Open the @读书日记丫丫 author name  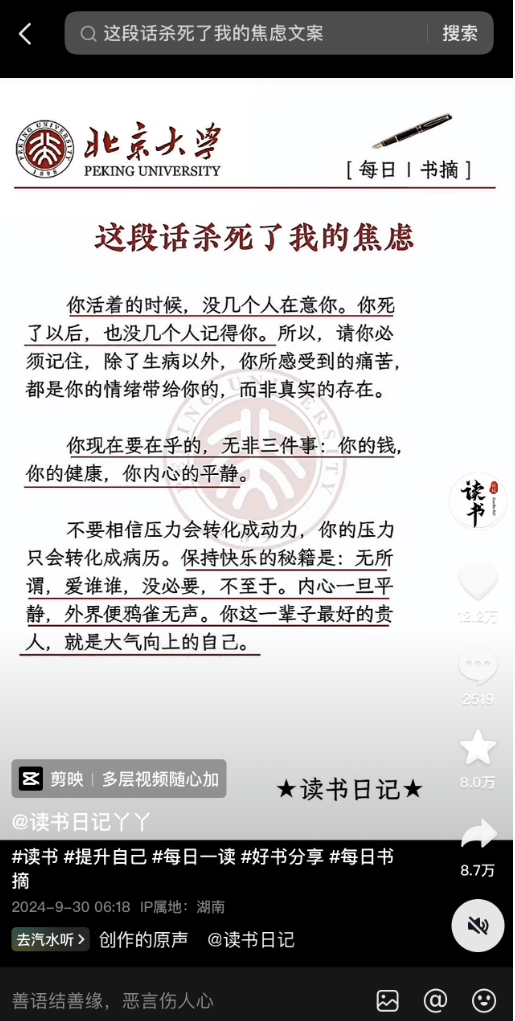(81, 822)
